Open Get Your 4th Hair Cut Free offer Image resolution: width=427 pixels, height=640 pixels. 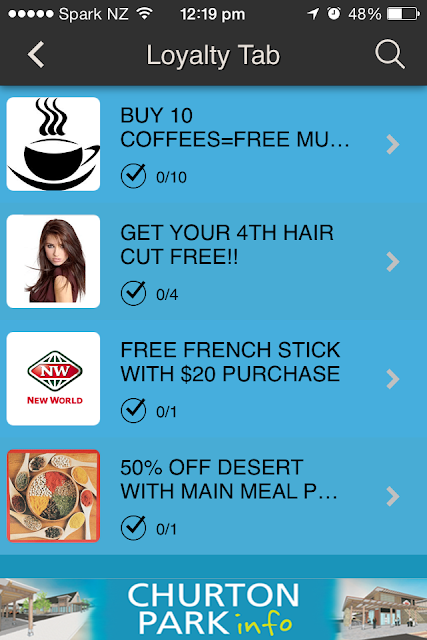(x=214, y=262)
